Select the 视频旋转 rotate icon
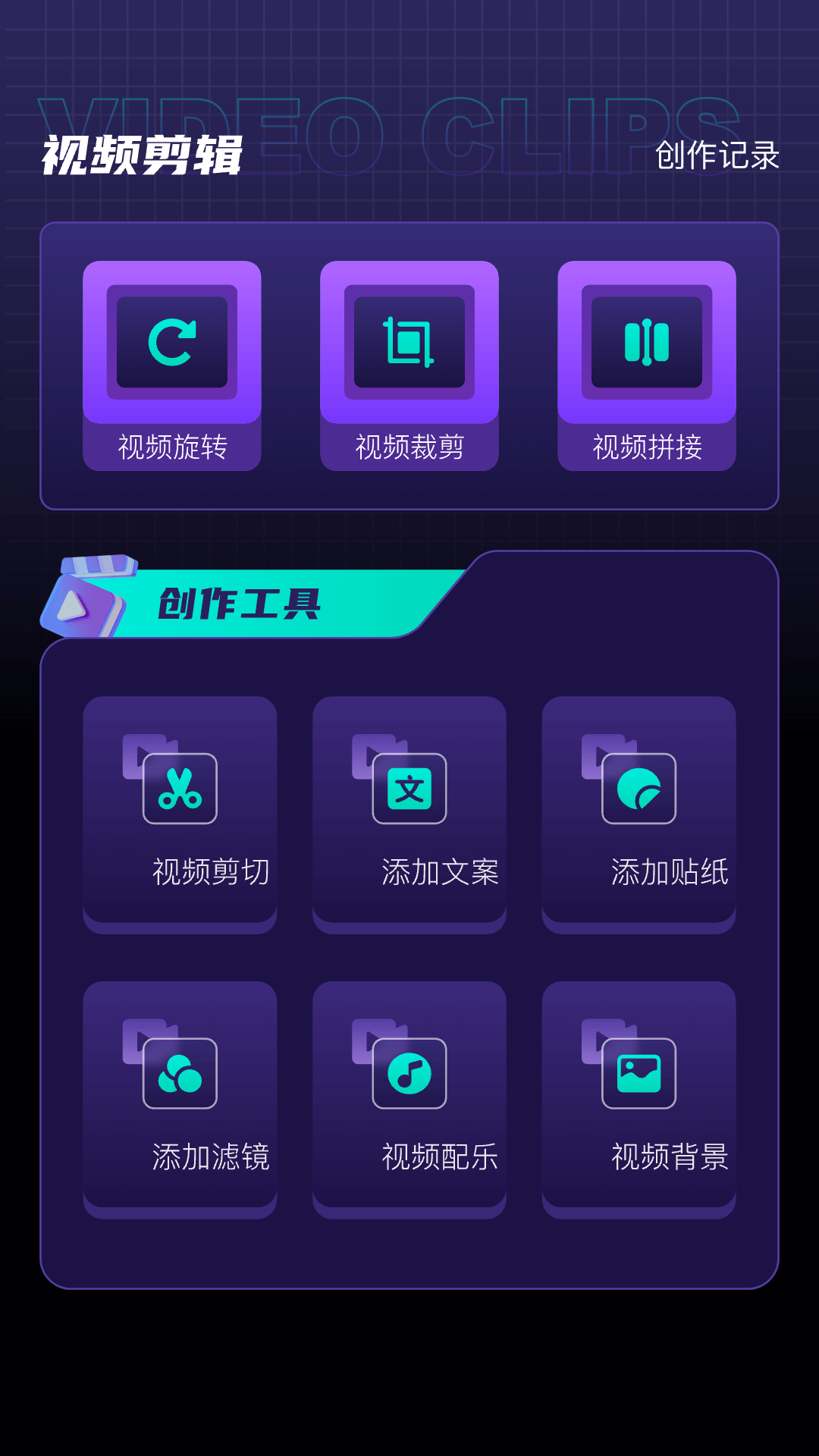This screenshot has height=1456, width=819. click(171, 341)
